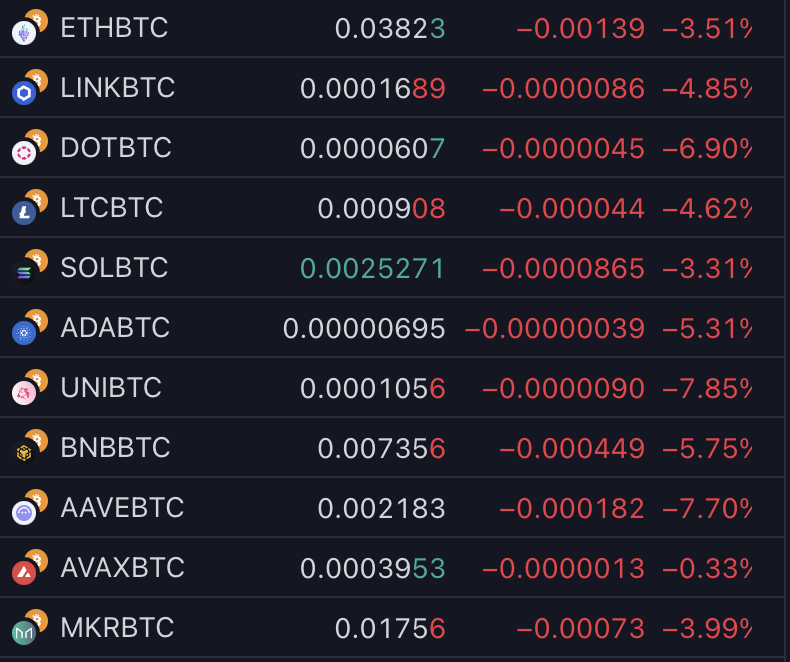View the SOLBTC chart
790x662 pixels.
click(114, 268)
